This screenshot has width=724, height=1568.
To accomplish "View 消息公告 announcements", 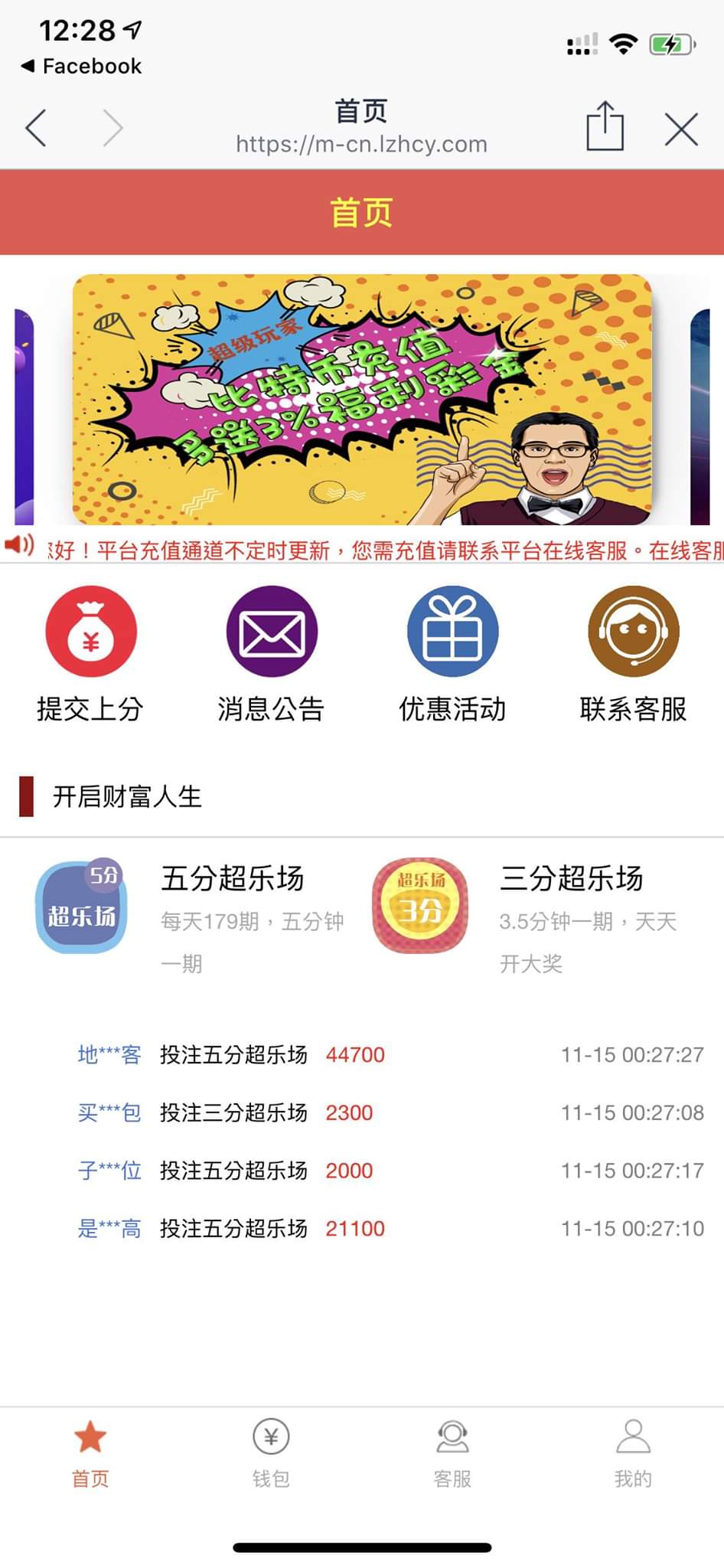I will [x=271, y=655].
